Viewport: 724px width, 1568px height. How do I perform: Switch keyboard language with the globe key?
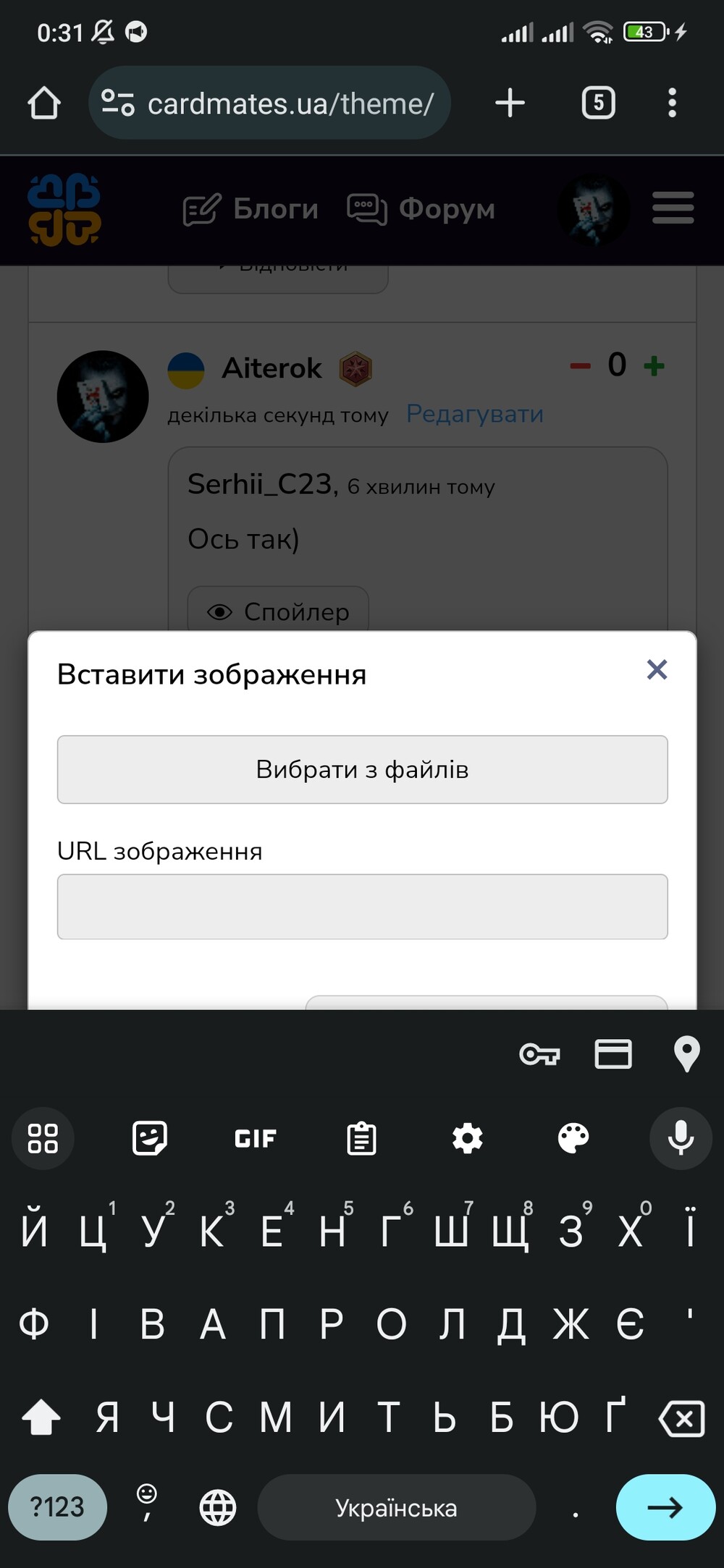point(218,1508)
